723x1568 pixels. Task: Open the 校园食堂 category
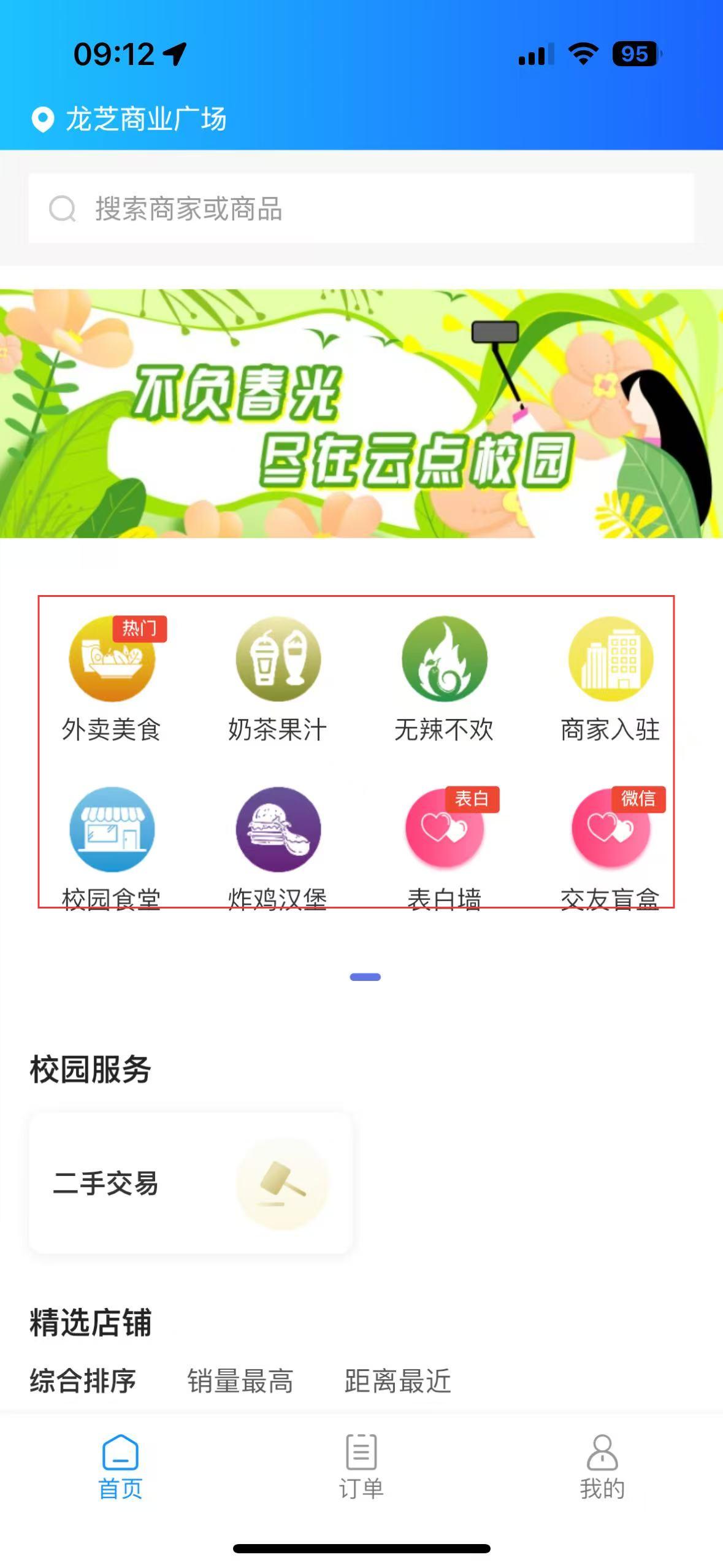pyautogui.click(x=112, y=847)
